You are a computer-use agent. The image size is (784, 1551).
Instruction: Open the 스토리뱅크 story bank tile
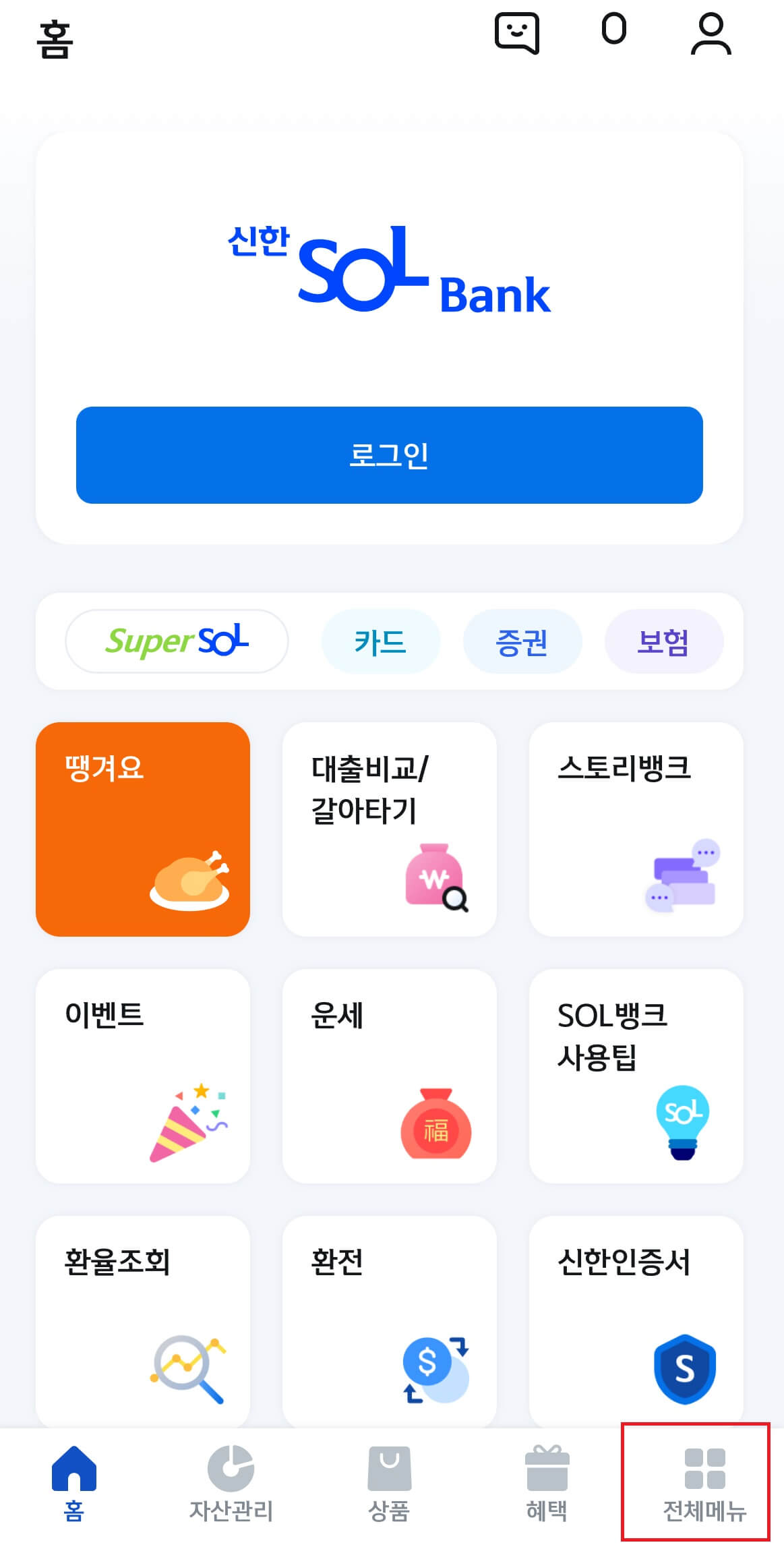636,829
